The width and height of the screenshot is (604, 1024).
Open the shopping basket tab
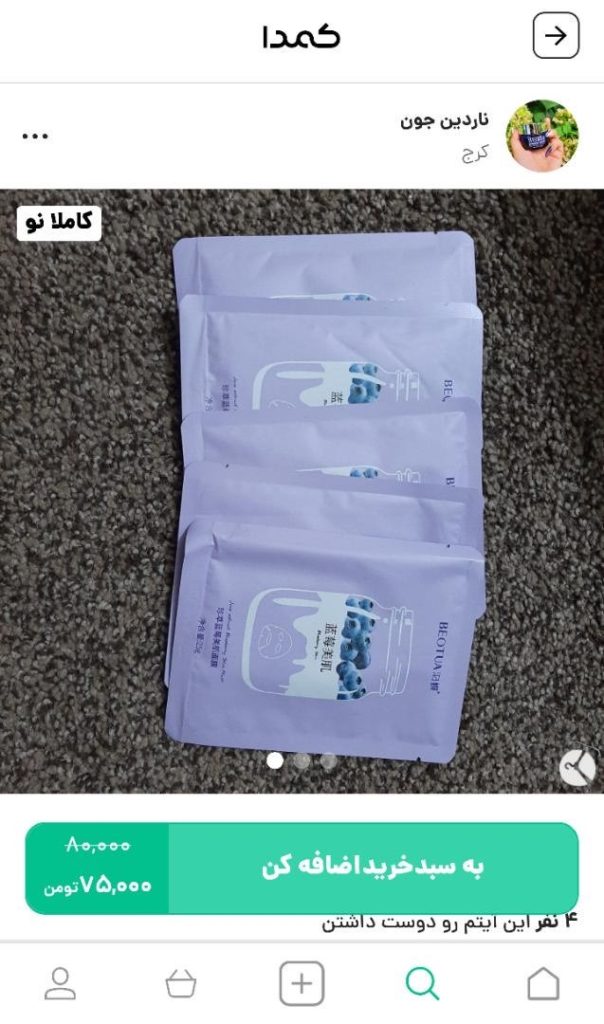pyautogui.click(x=181, y=984)
